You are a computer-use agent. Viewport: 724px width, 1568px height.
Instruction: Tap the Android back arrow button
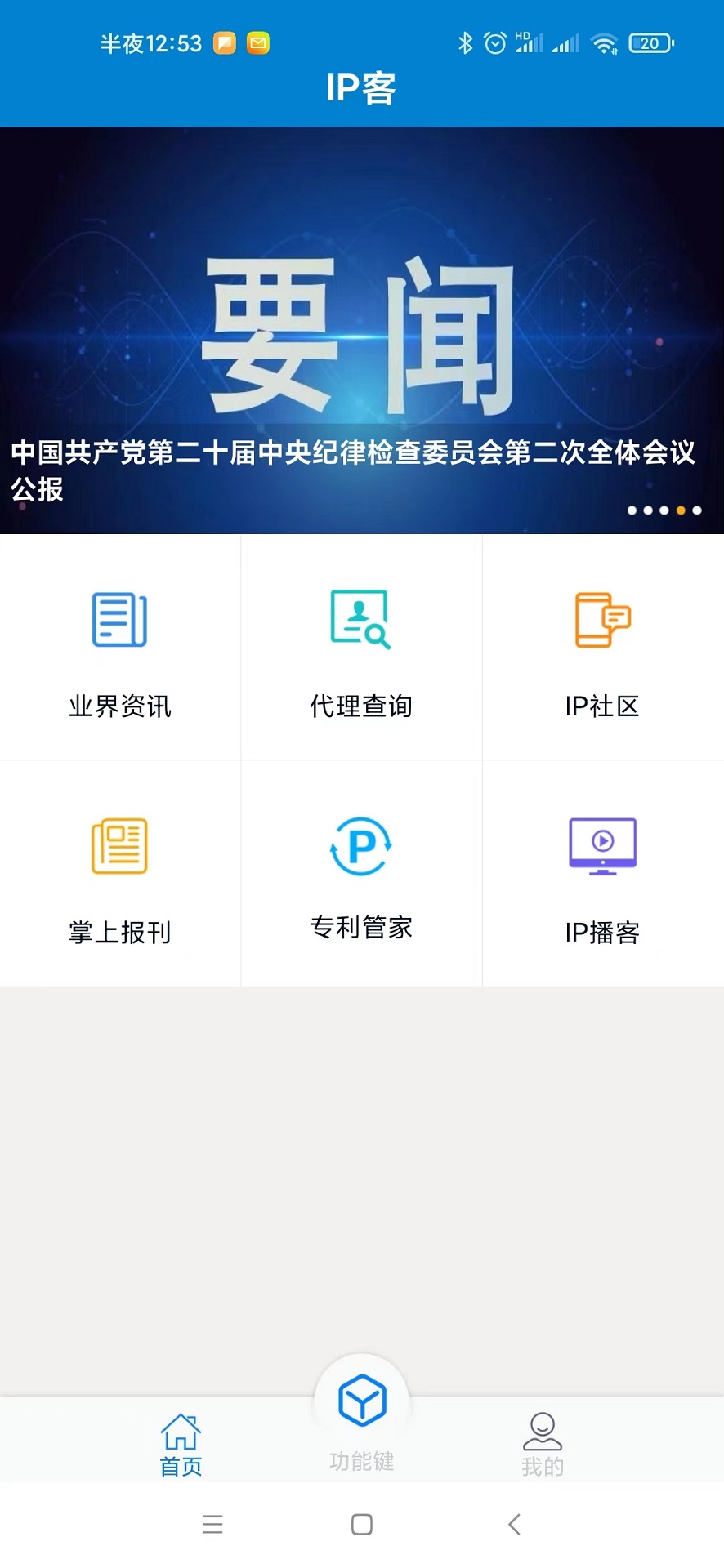click(x=513, y=1524)
